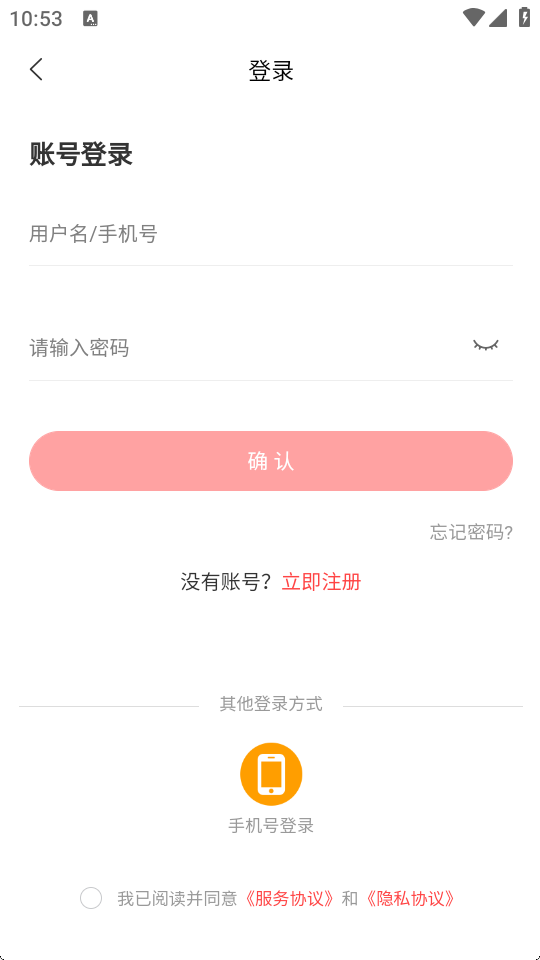540x960 pixels.
Task: Open the 《隐私协议》 link
Action: [x=410, y=899]
